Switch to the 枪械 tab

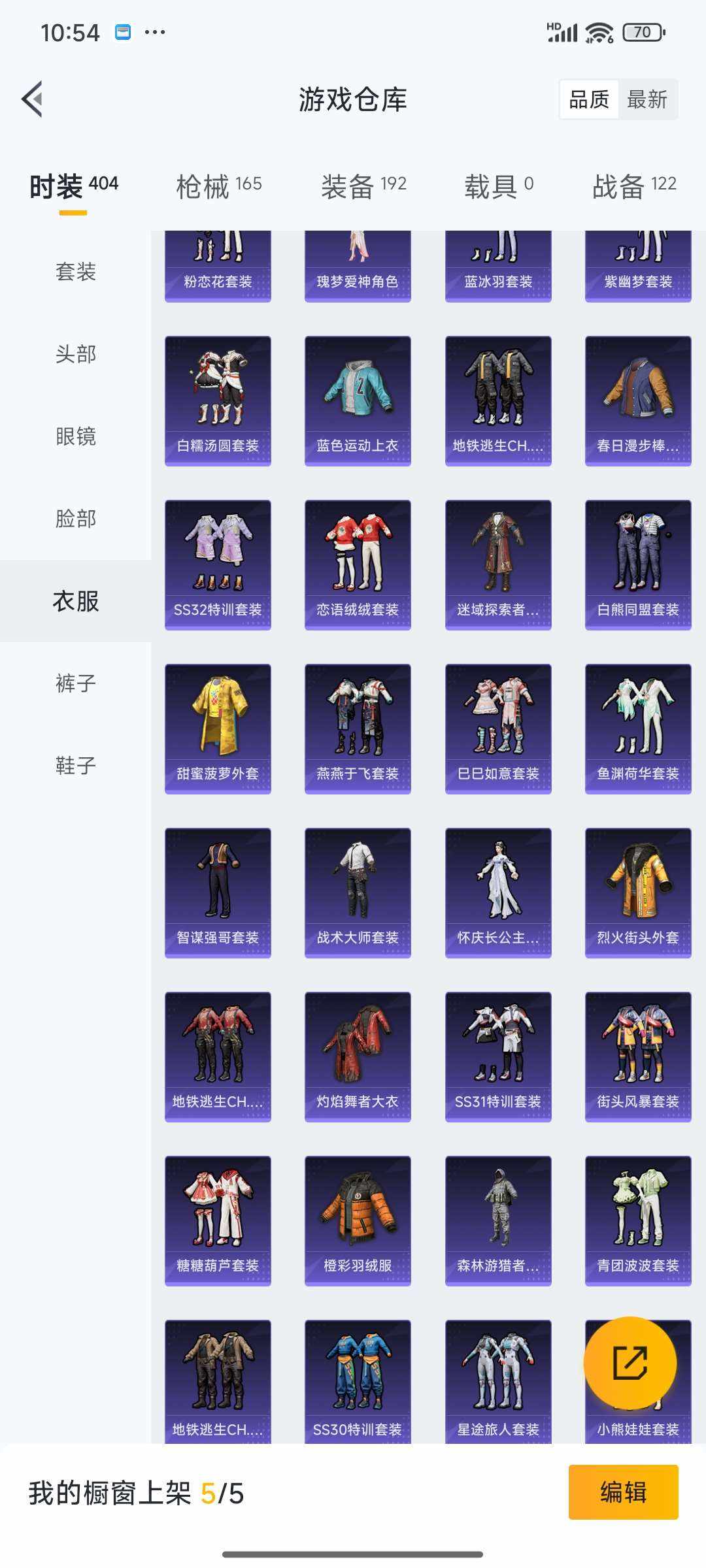coord(203,186)
